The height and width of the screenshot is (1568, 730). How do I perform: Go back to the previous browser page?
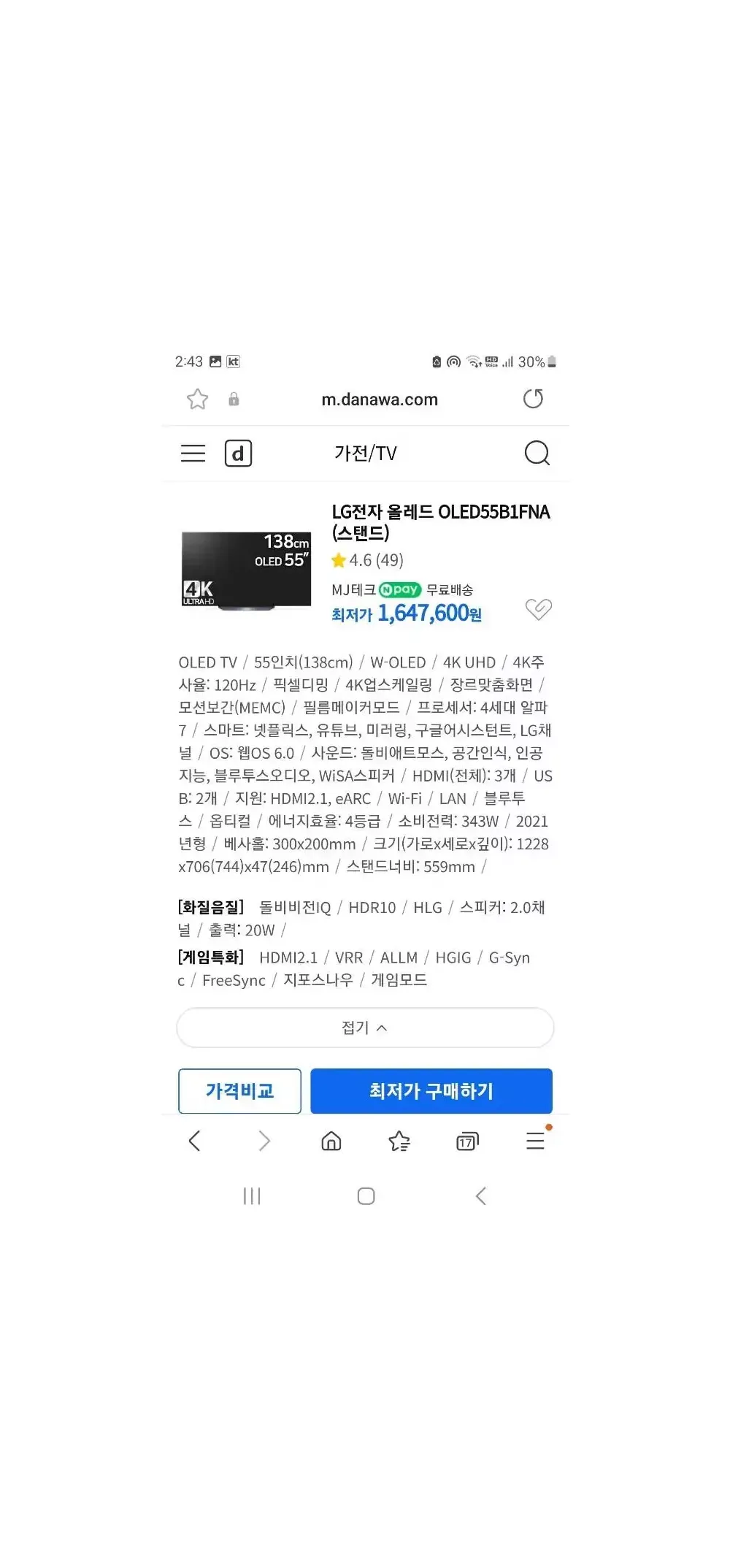tap(194, 1141)
